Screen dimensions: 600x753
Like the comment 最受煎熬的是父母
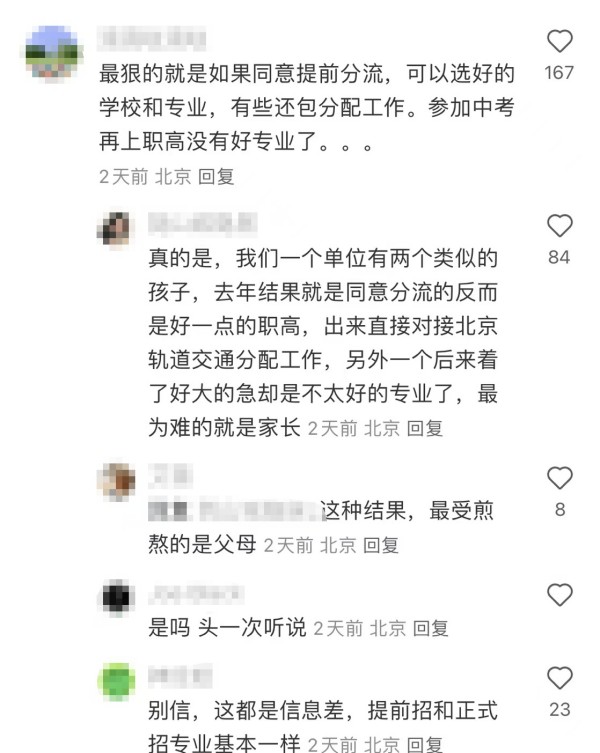point(560,478)
